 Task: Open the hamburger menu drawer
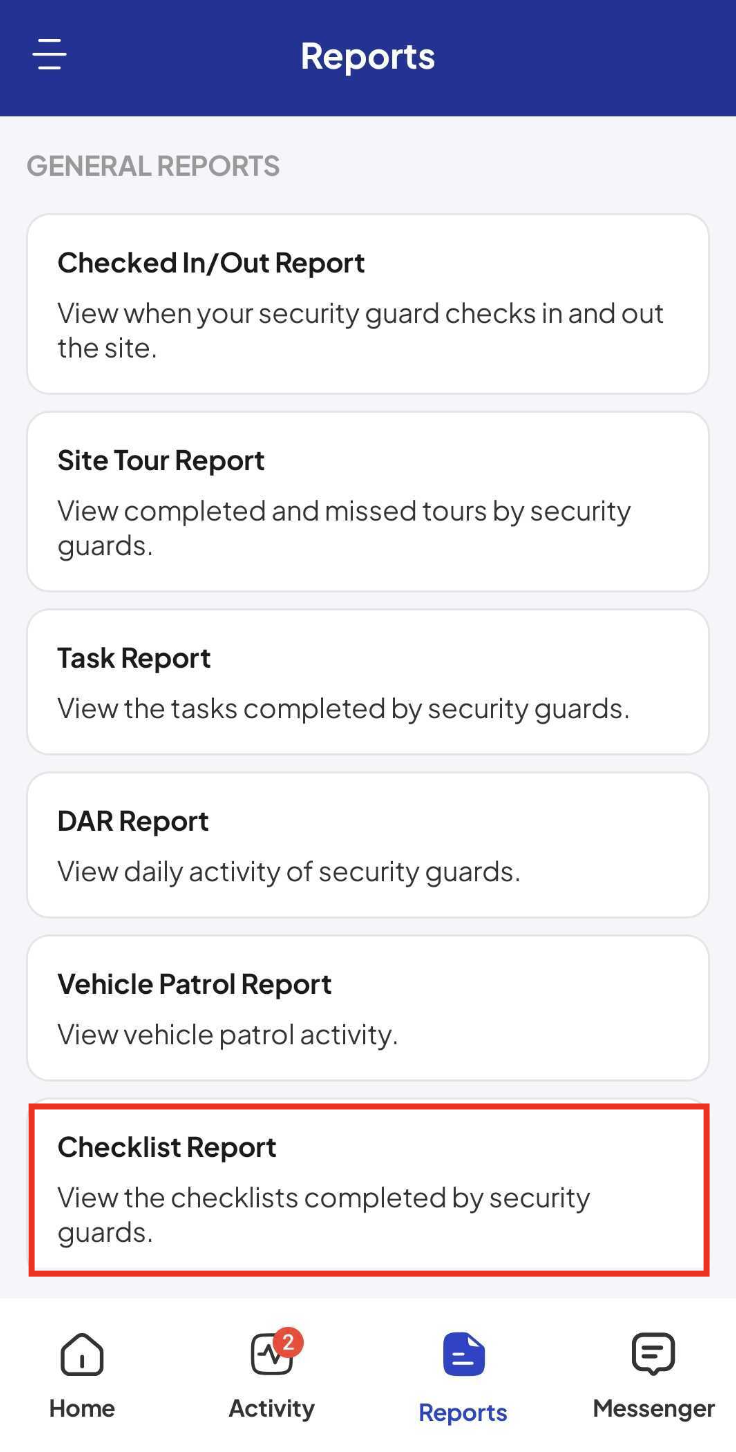50,55
